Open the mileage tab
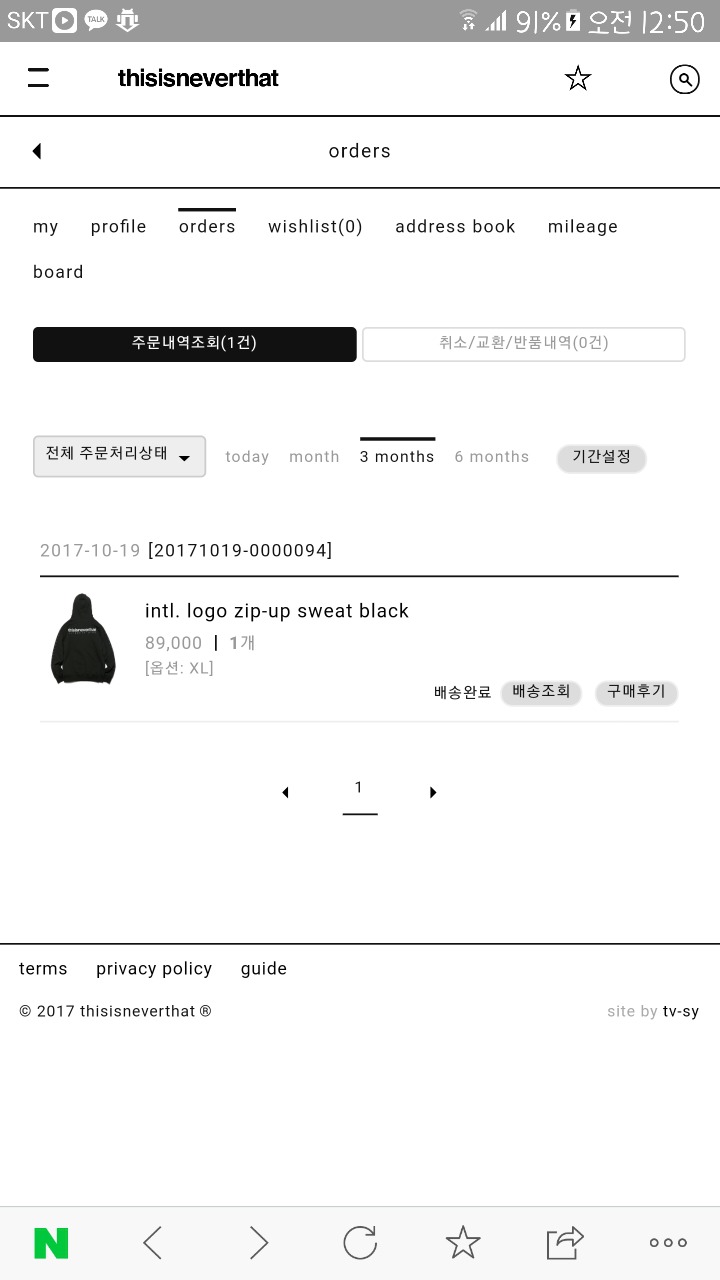 [583, 227]
